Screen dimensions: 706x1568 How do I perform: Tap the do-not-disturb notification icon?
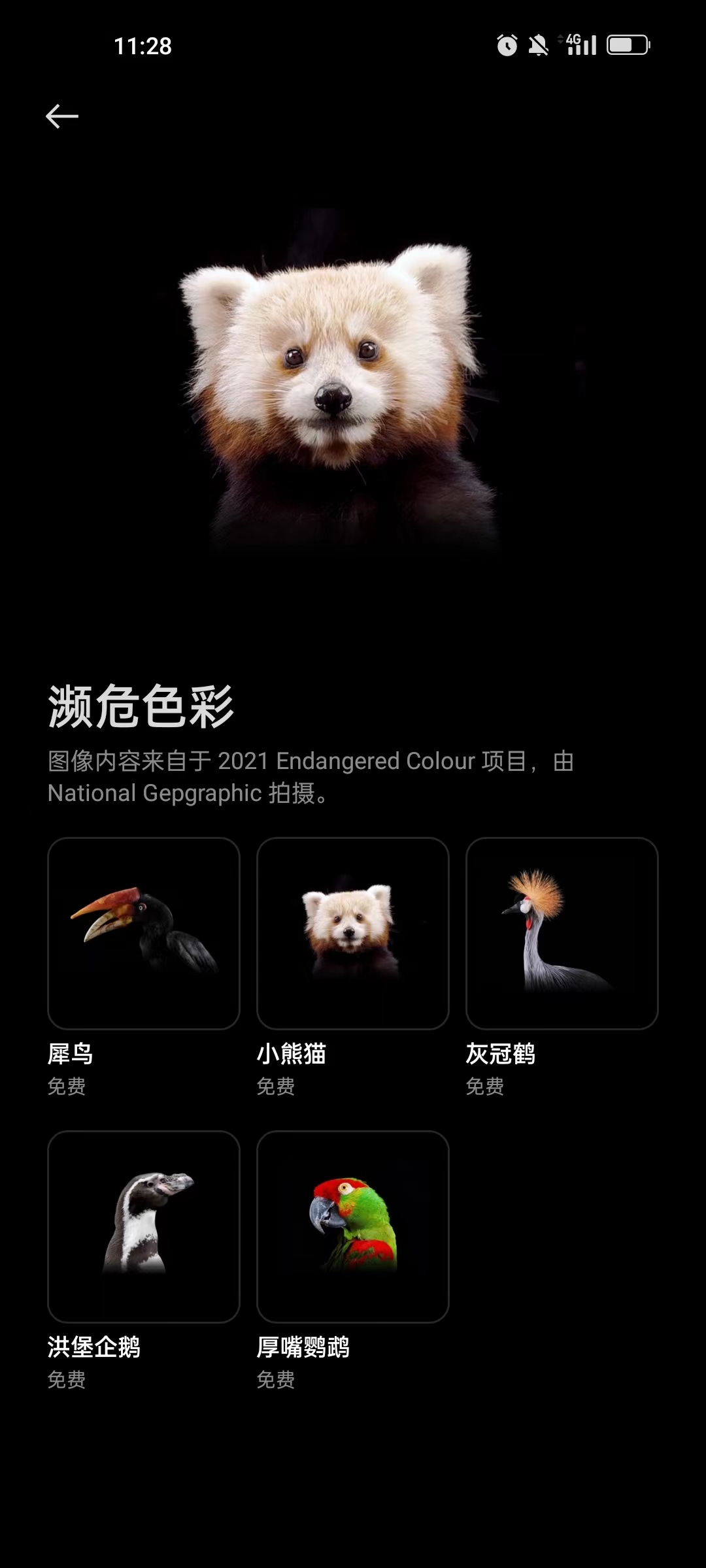[x=537, y=44]
